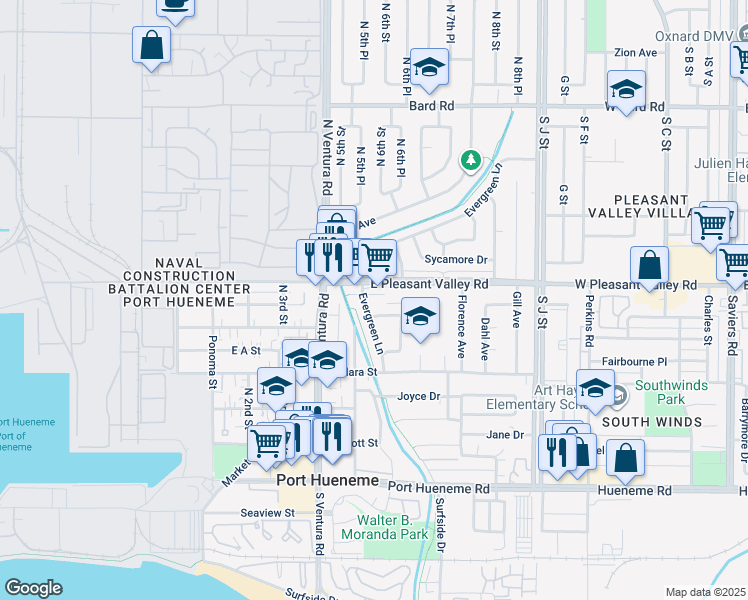Image resolution: width=748 pixels, height=600 pixels.
Task: Open the school marker below Zion Ave
Action: (626, 90)
